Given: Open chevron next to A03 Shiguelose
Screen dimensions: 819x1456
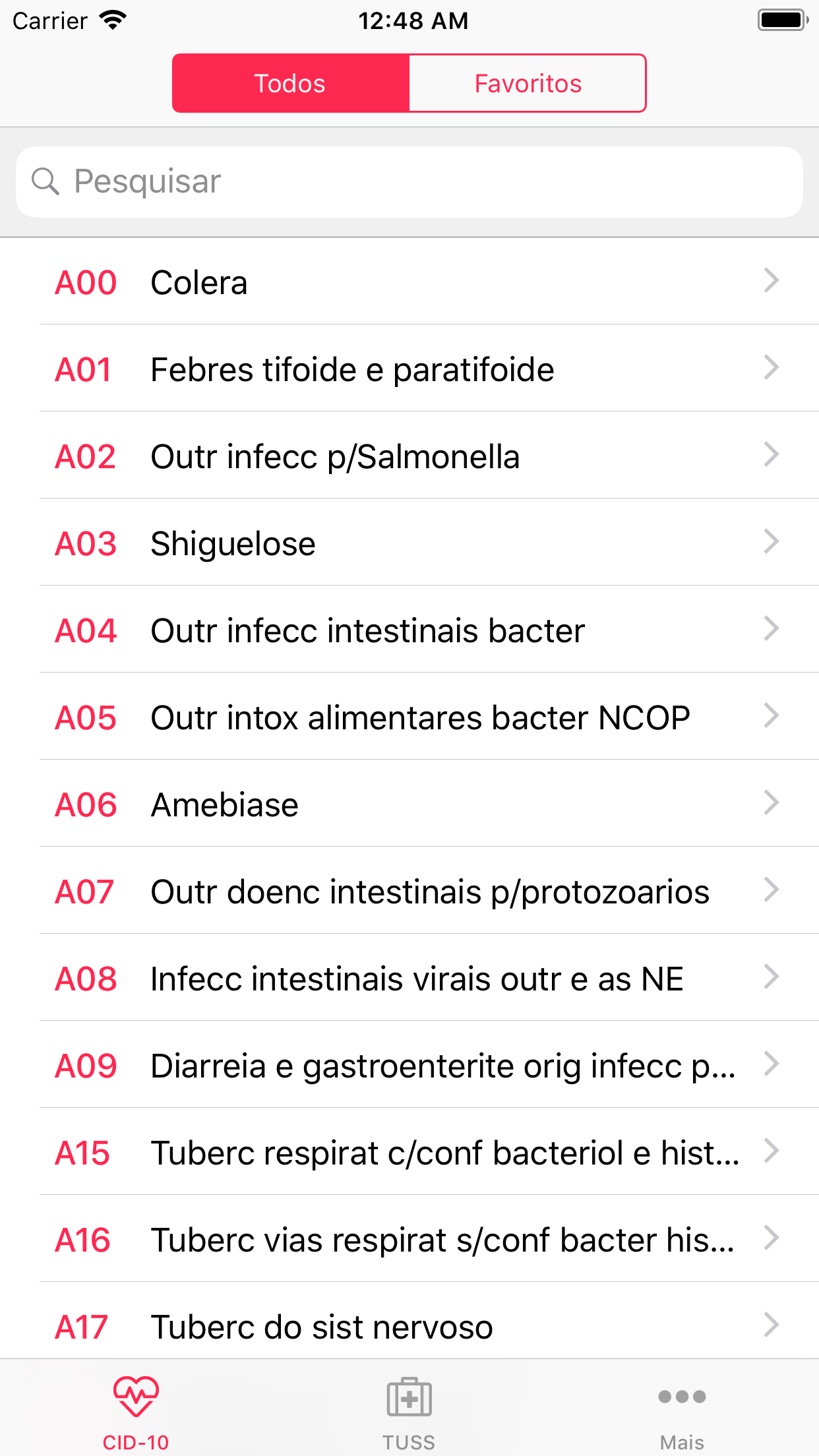Looking at the screenshot, I should [409, 543].
